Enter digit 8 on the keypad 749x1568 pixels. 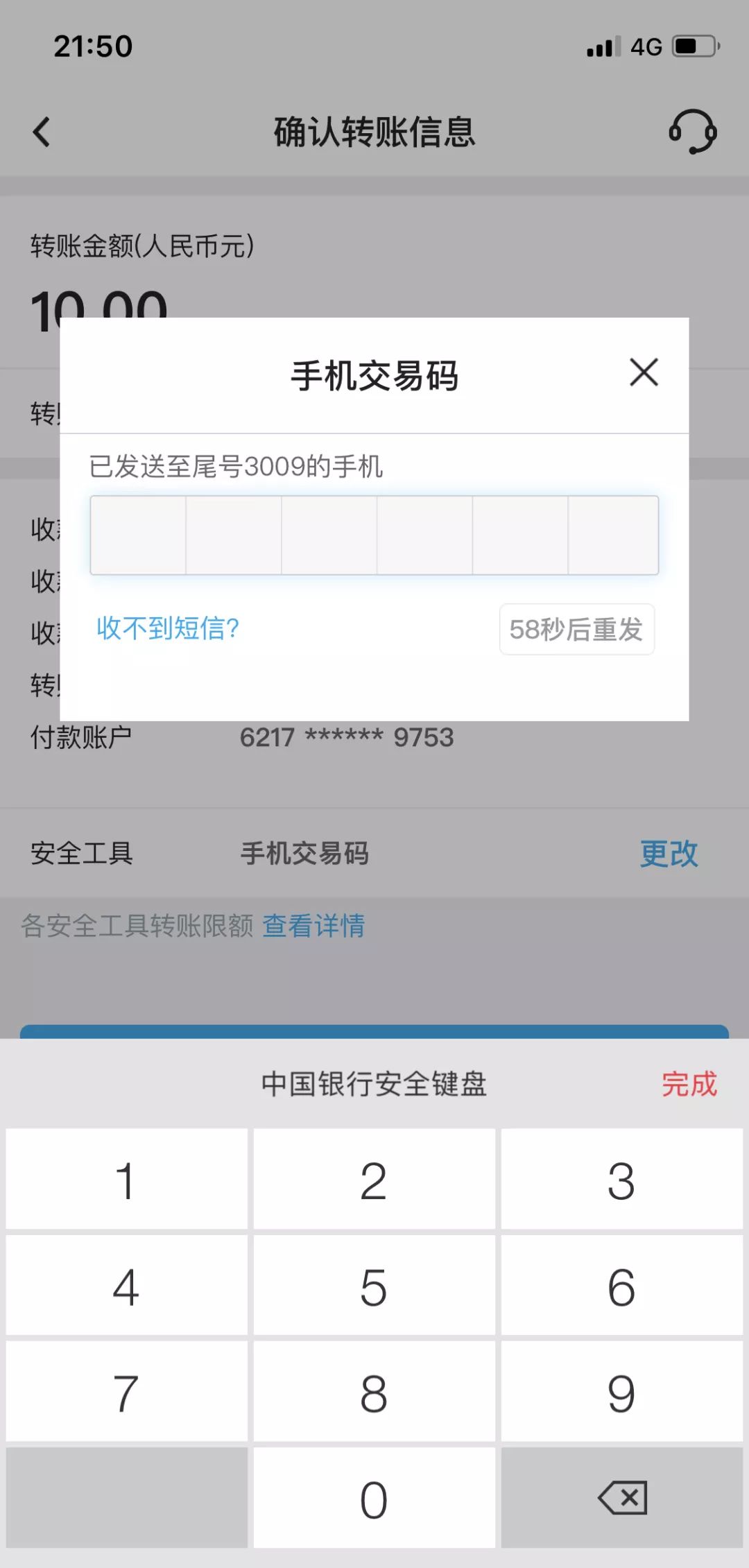click(374, 1393)
